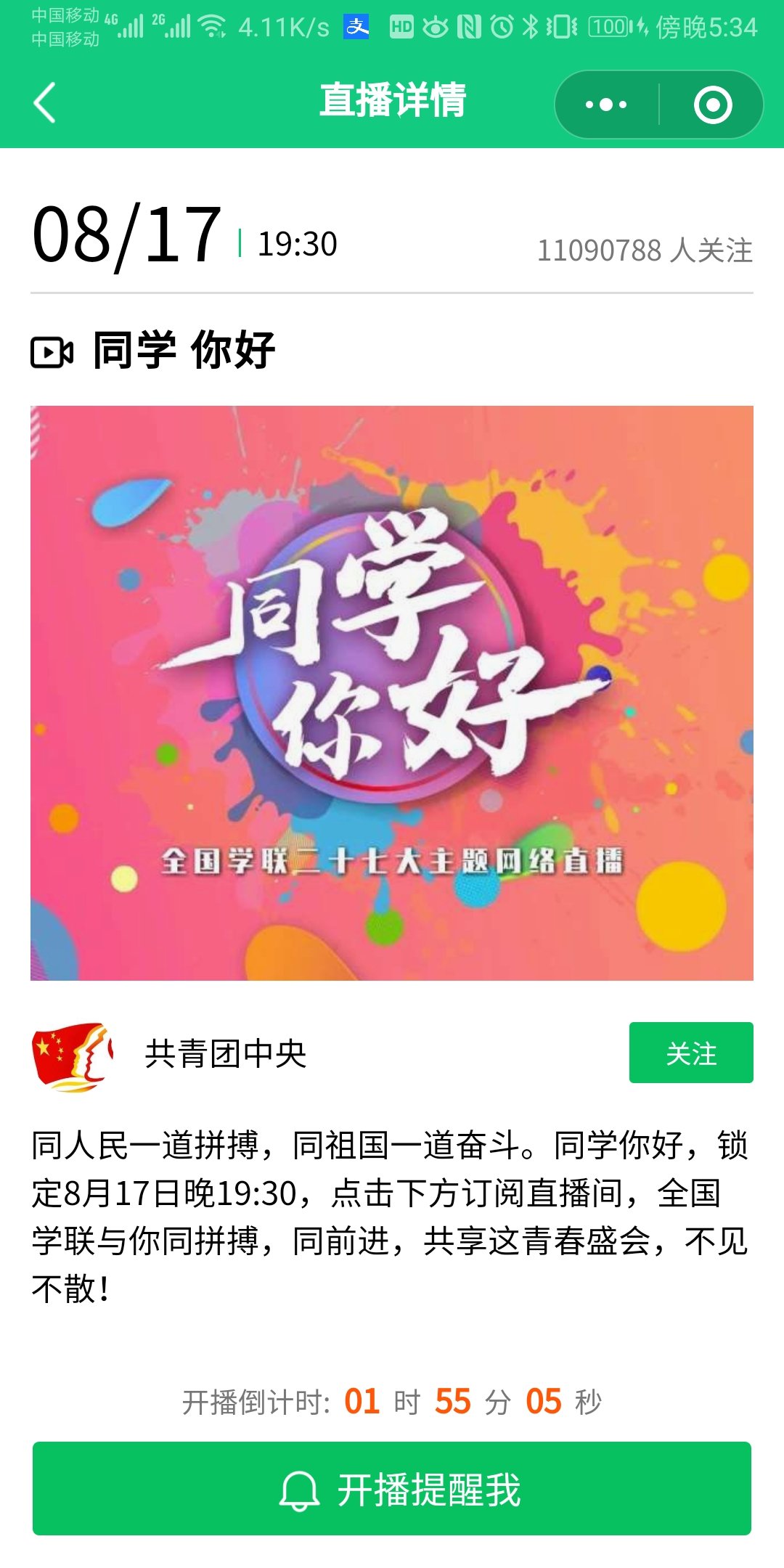Viewport: 784px width, 1568px height.
Task: Tap 开播提醒我 to set a live reminder
Action: coord(392,1489)
